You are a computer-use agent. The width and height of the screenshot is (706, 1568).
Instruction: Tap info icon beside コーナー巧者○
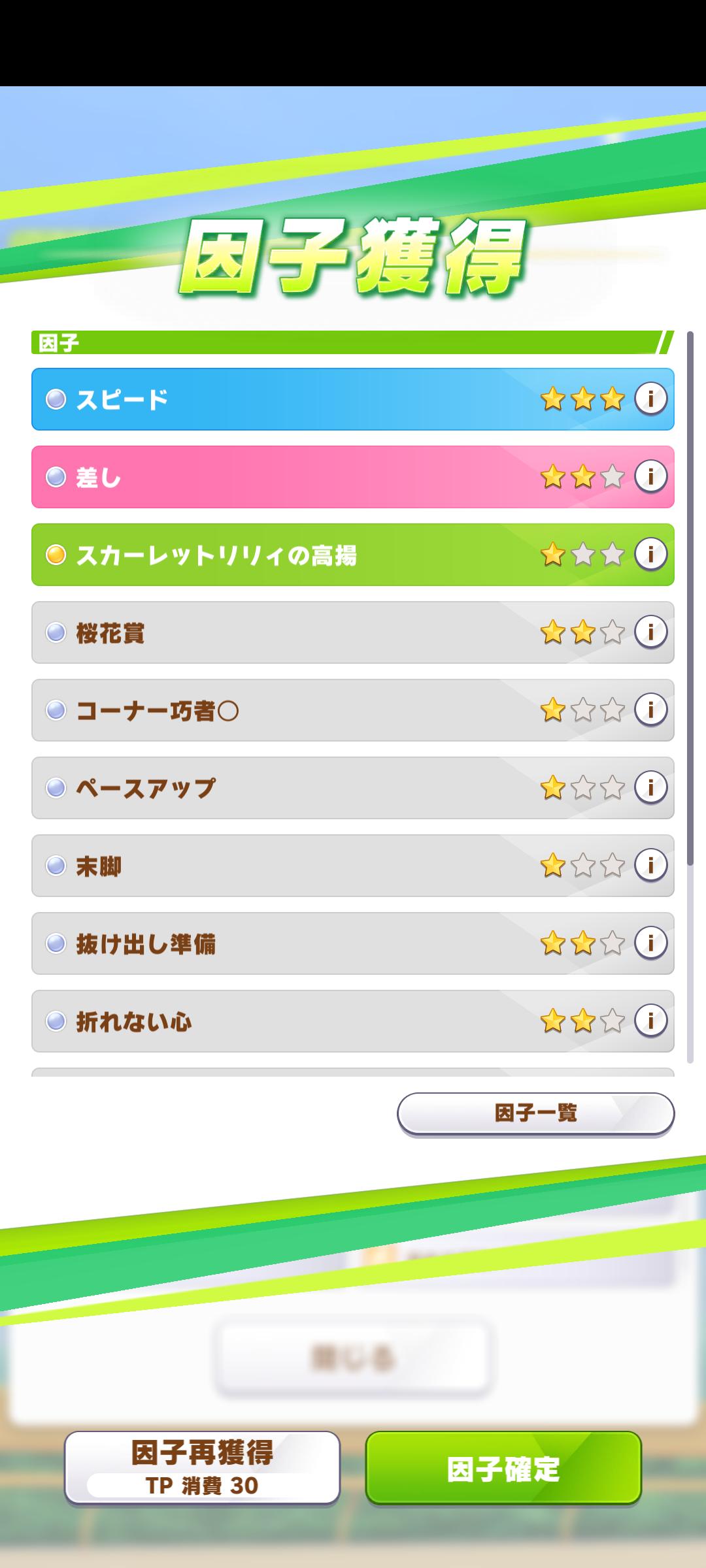coord(650,709)
